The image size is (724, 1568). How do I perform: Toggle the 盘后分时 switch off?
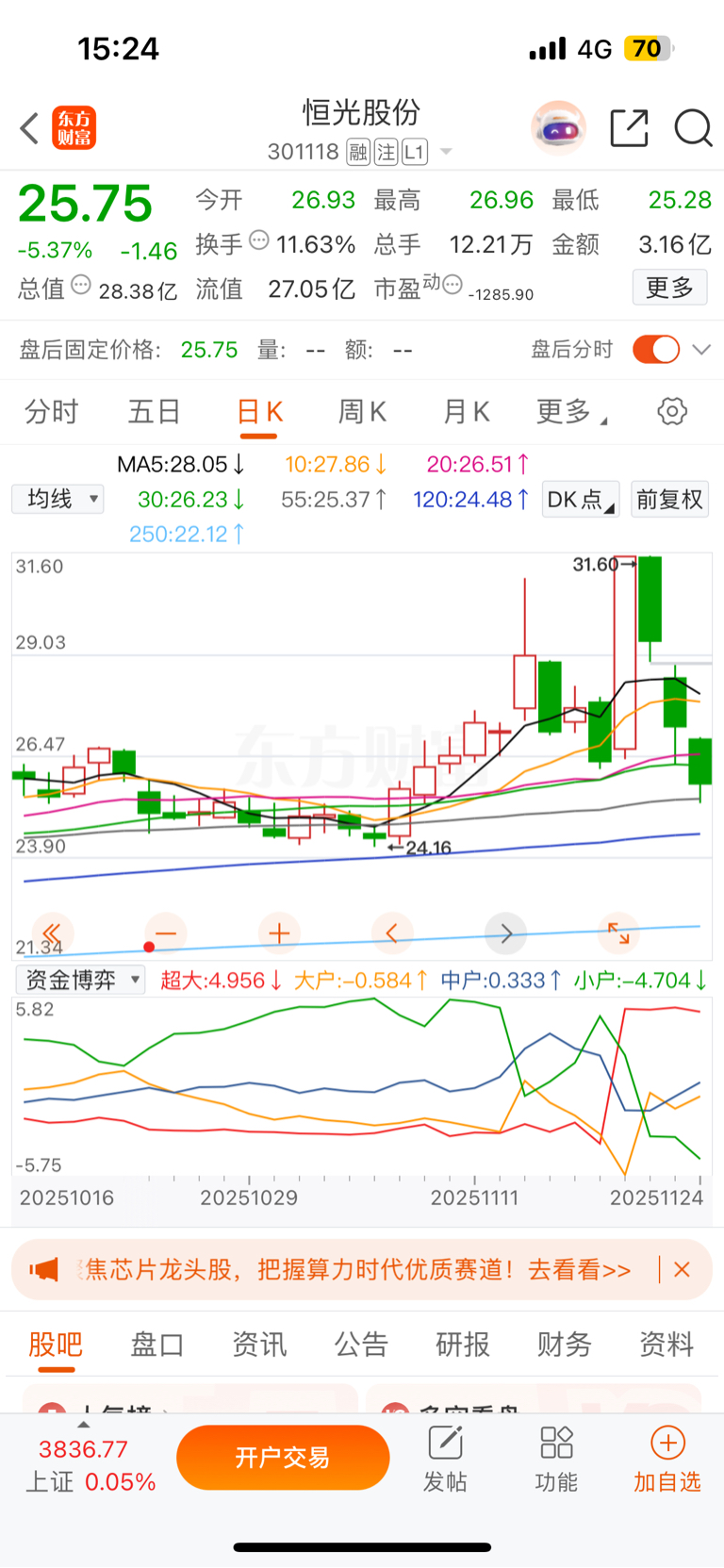(x=656, y=350)
